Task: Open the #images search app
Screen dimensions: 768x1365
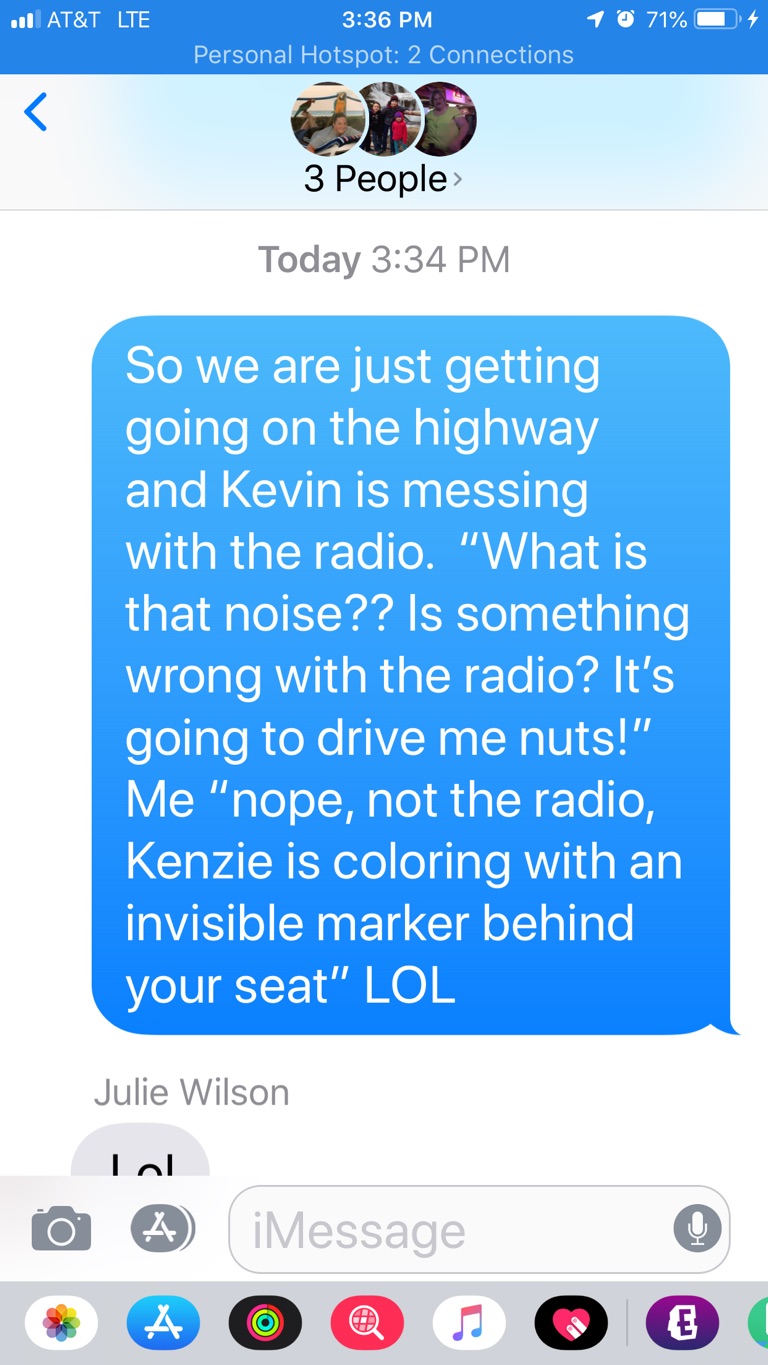Action: pyautogui.click(x=367, y=1323)
